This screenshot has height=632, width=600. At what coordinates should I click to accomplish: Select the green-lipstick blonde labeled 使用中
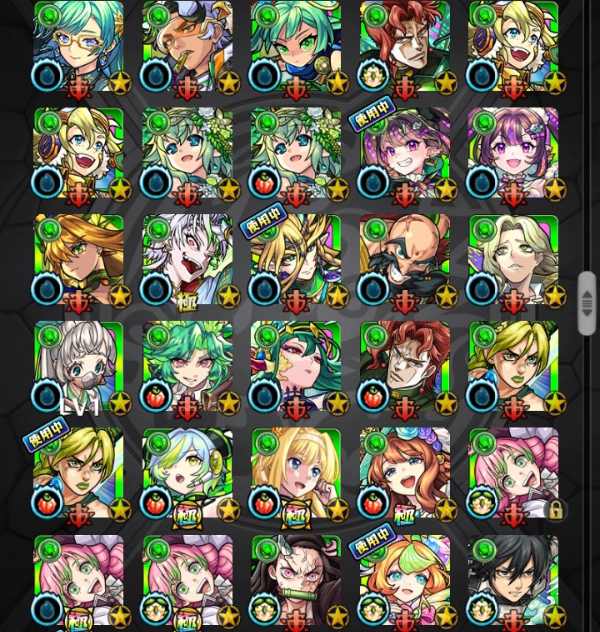[x=79, y=475]
